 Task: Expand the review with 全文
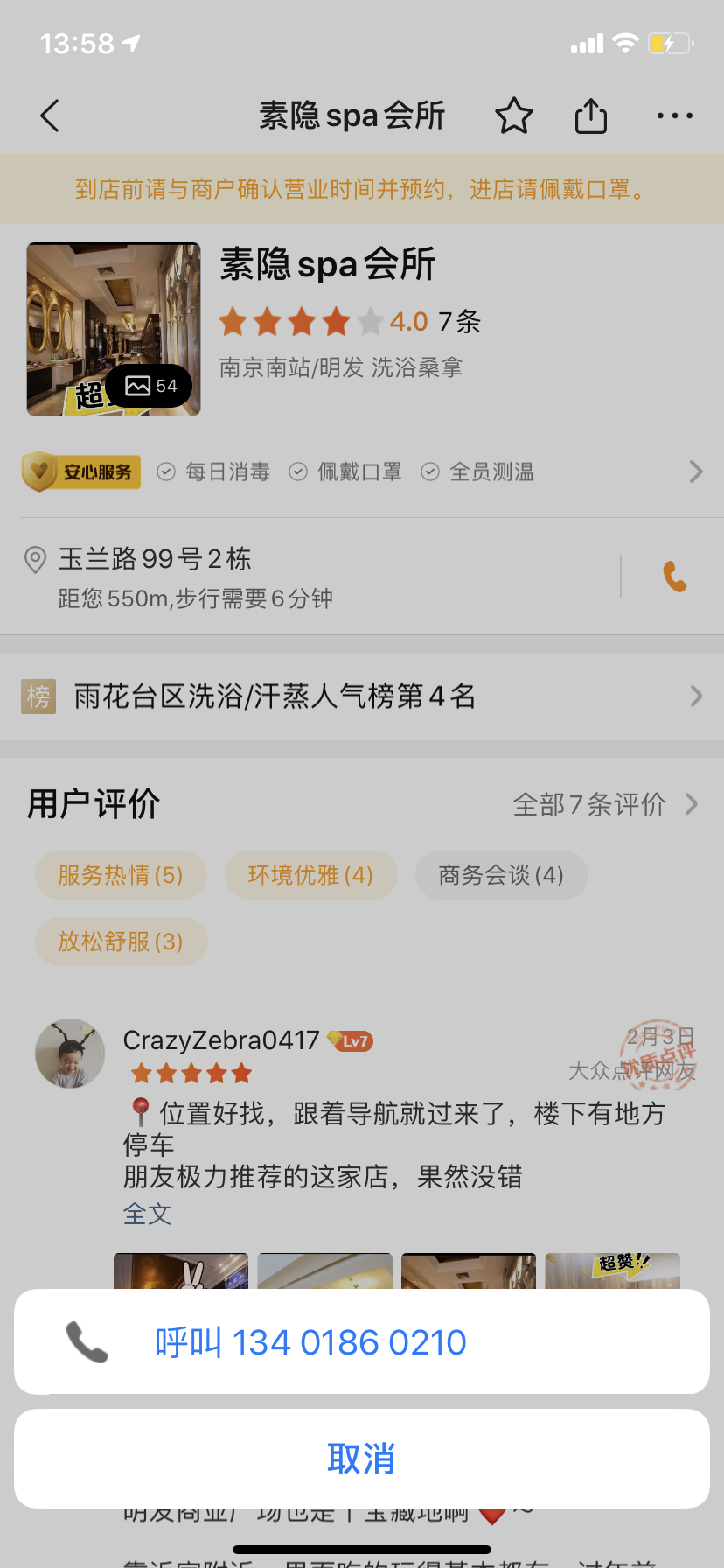click(x=147, y=1214)
